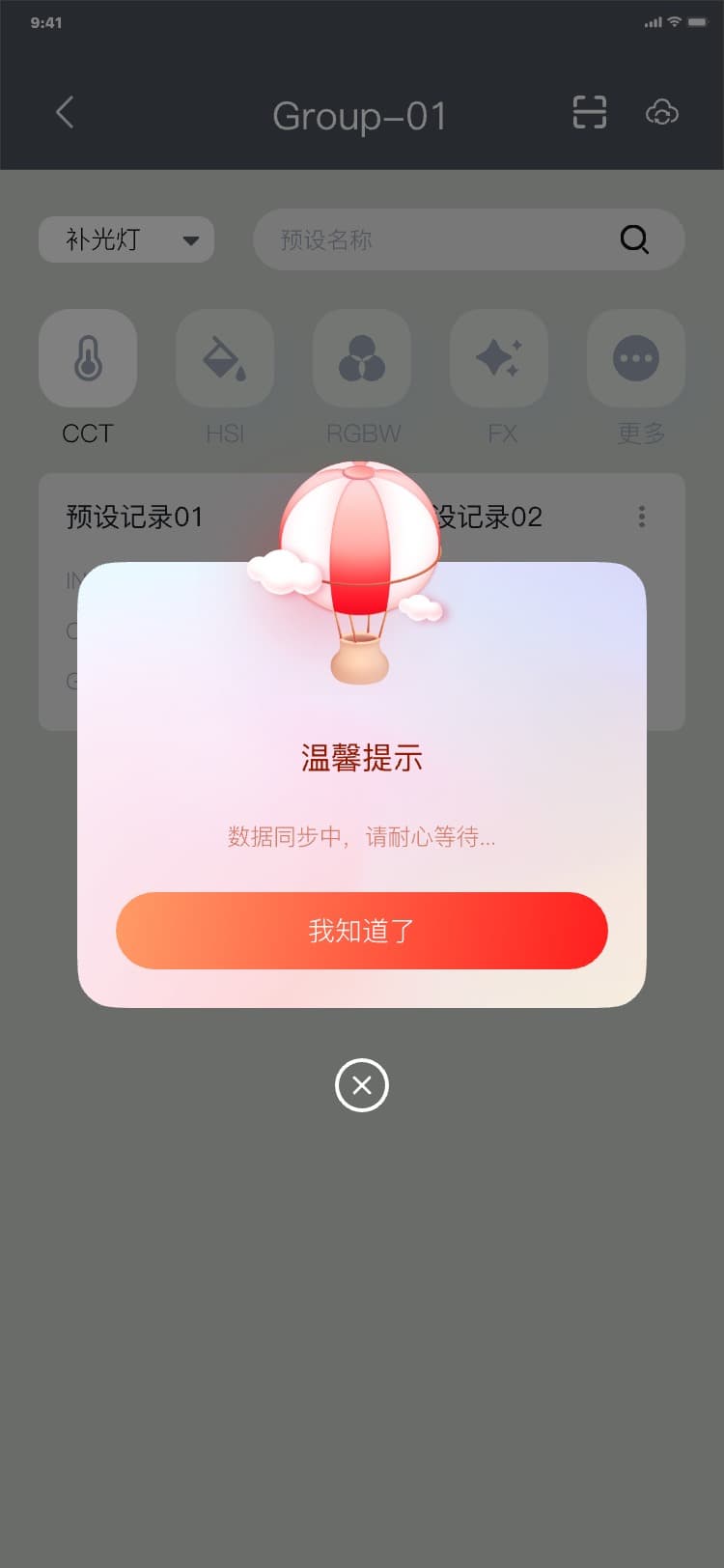Show 更多 modes
The width and height of the screenshot is (724, 1568).
click(636, 359)
